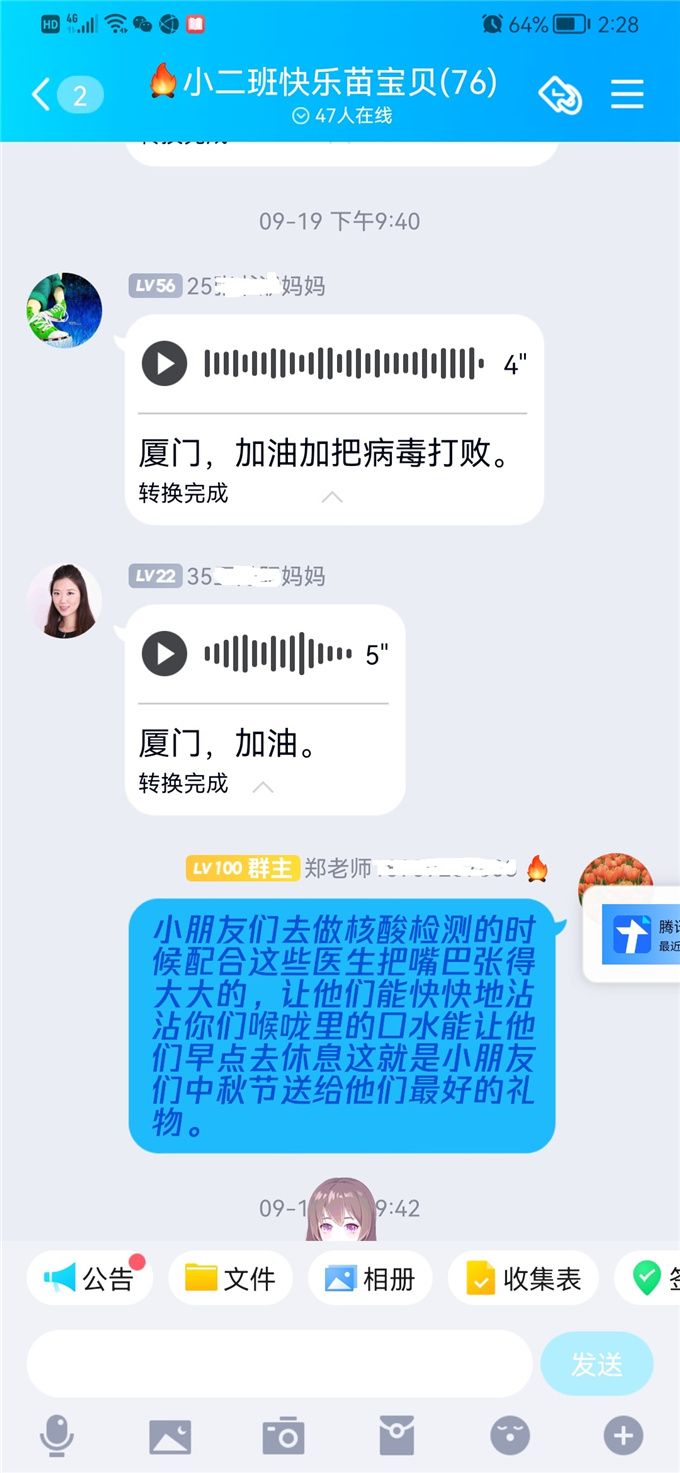Play the 4-second voice message

(x=165, y=363)
